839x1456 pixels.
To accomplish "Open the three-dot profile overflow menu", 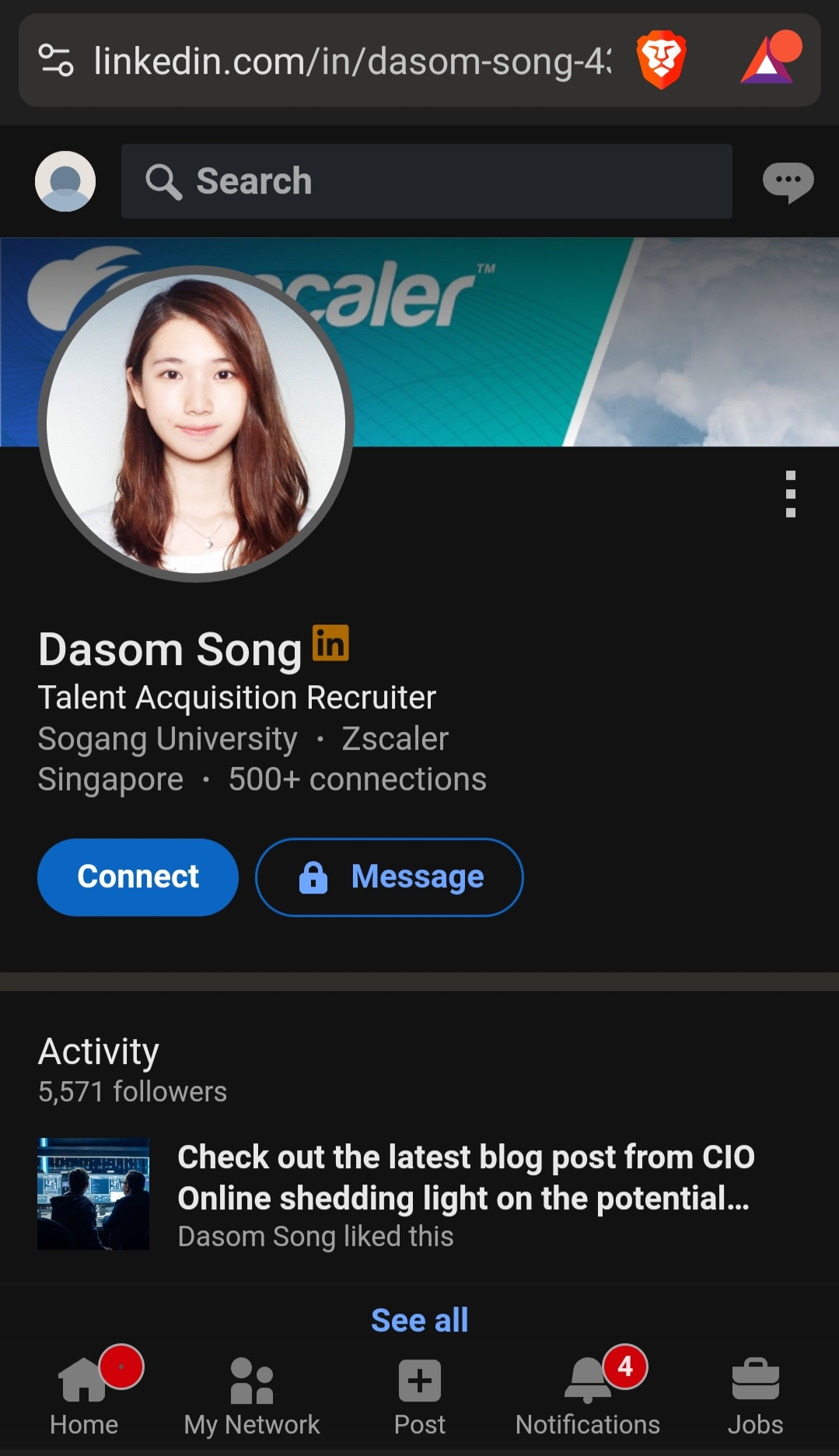I will [x=791, y=494].
